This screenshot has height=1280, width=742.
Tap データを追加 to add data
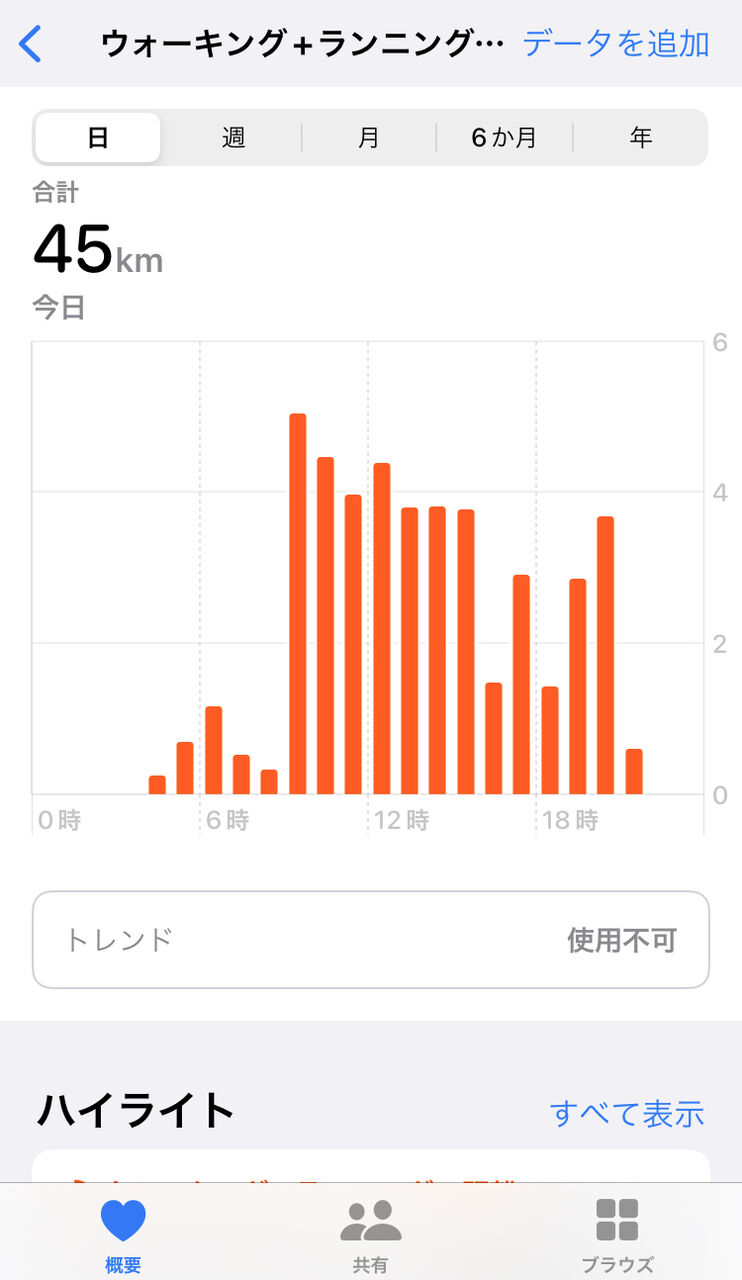click(x=616, y=44)
